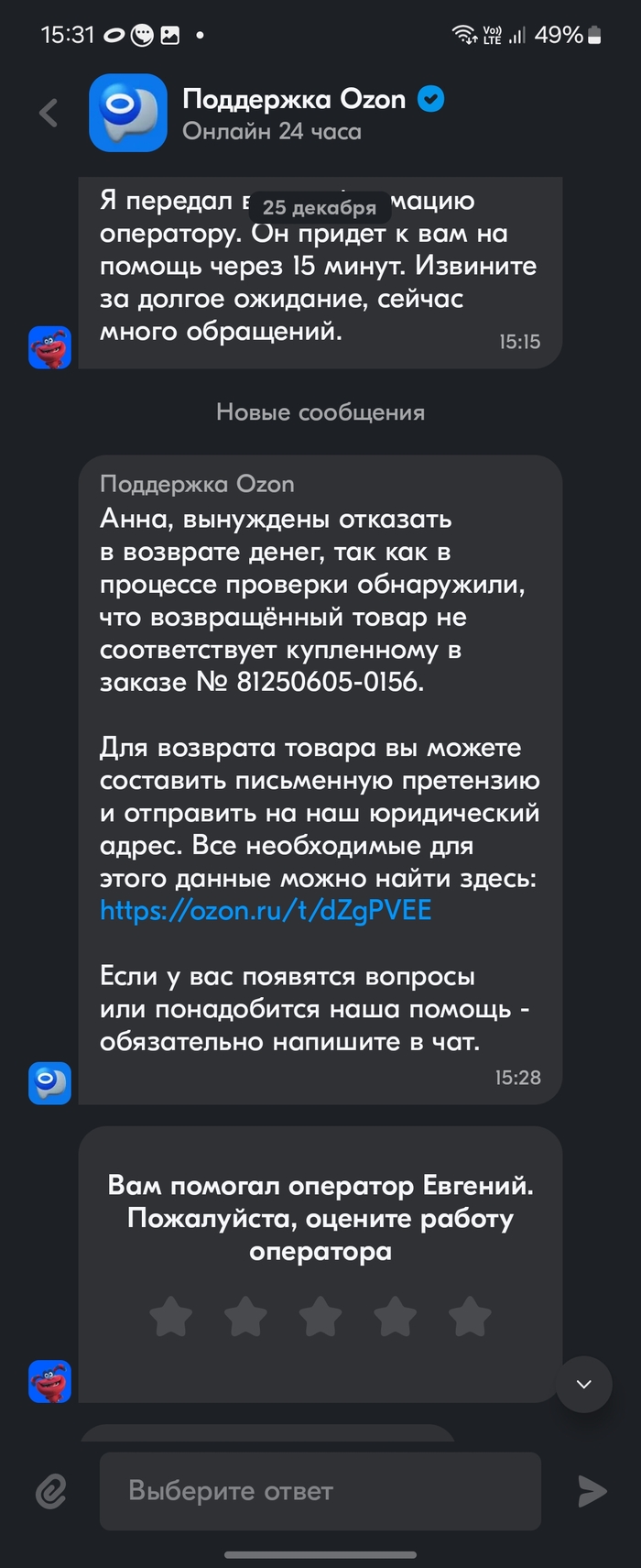Go back from the Ozon support chat
641x1568 pixels.
pyautogui.click(x=49, y=114)
